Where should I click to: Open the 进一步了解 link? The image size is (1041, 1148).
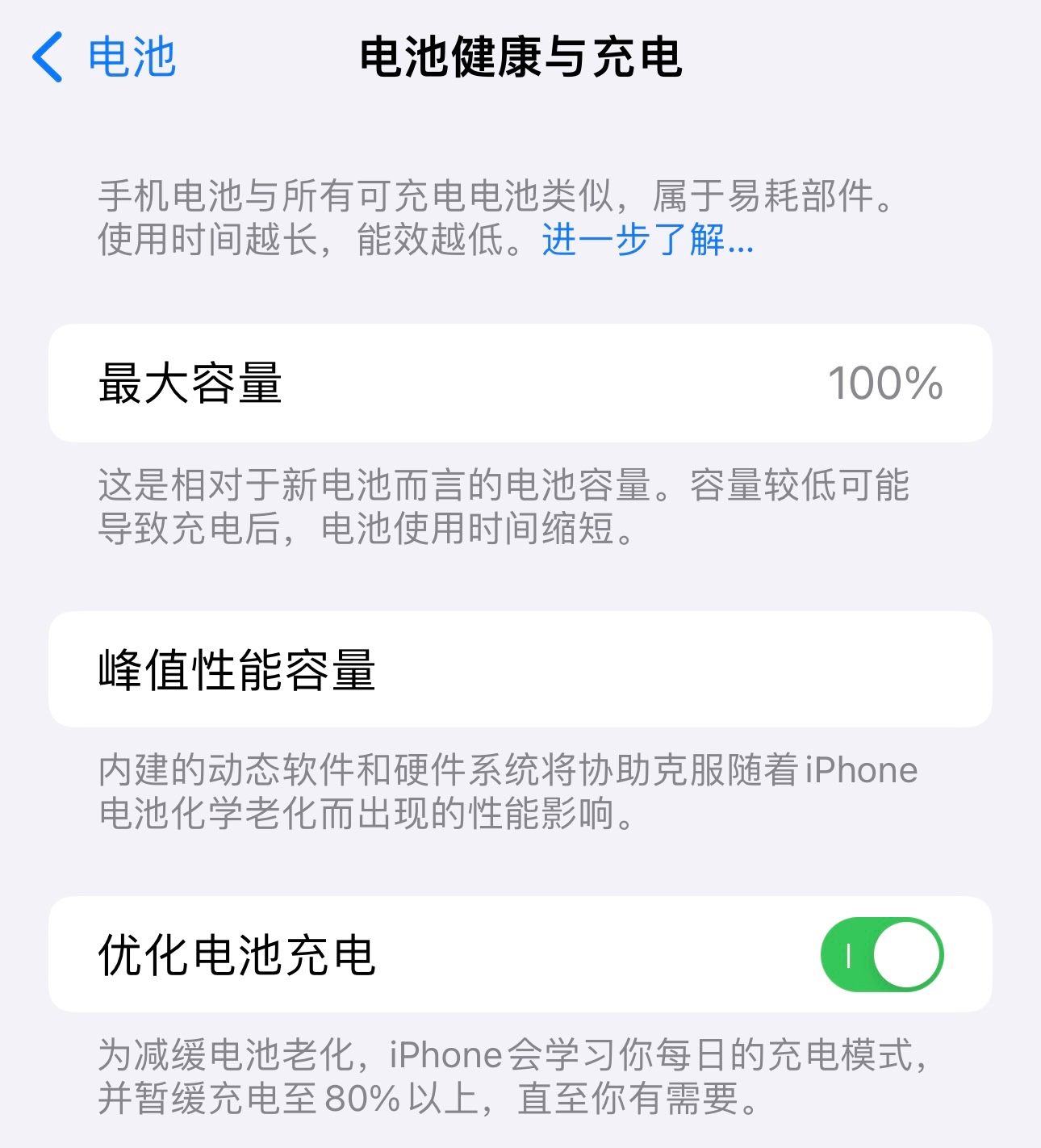647,240
